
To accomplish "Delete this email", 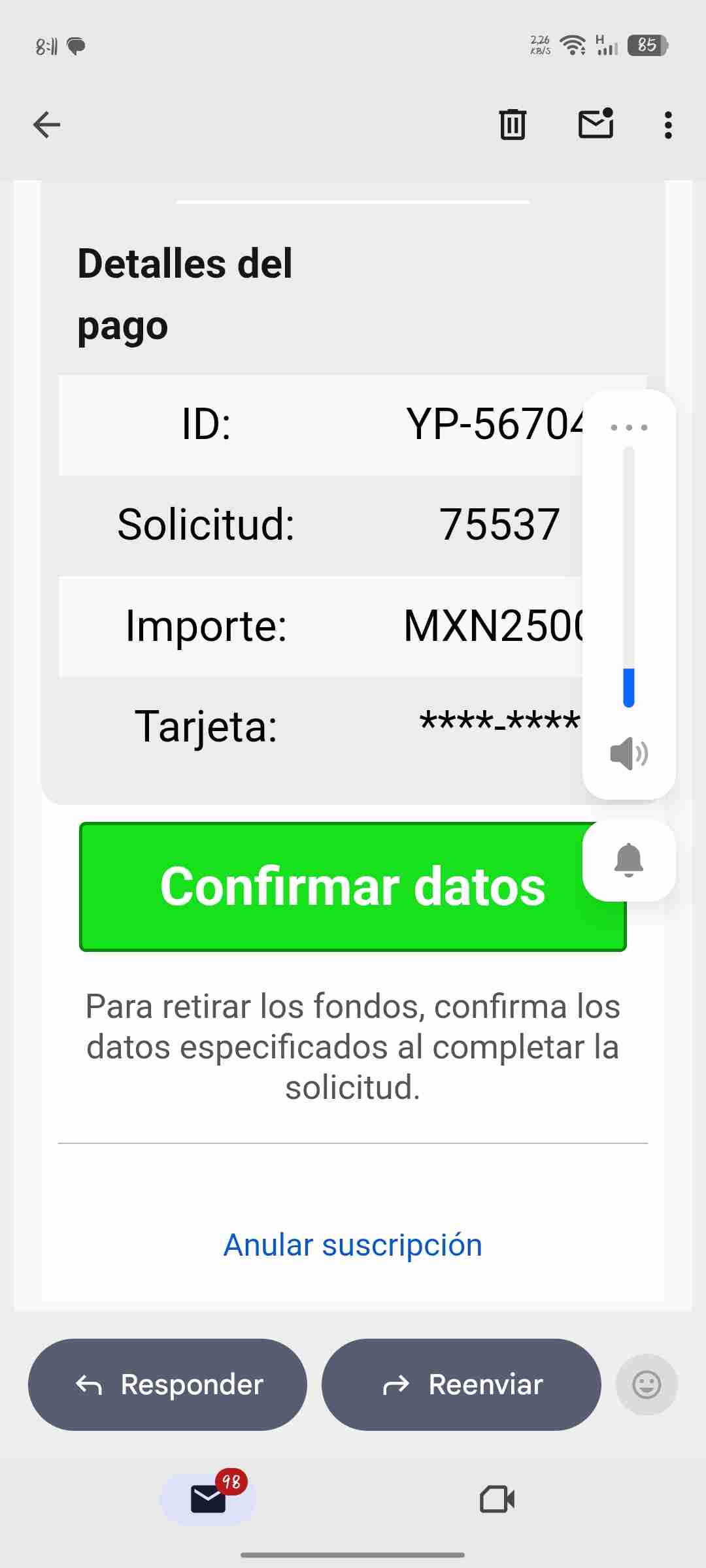I will click(513, 124).
